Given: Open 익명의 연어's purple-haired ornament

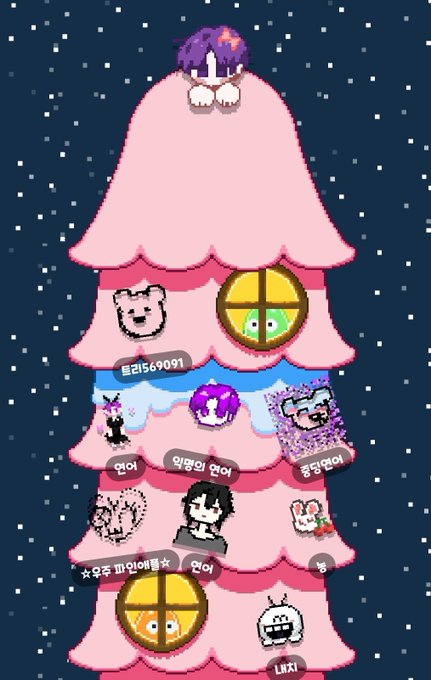Looking at the screenshot, I should click(x=214, y=405).
